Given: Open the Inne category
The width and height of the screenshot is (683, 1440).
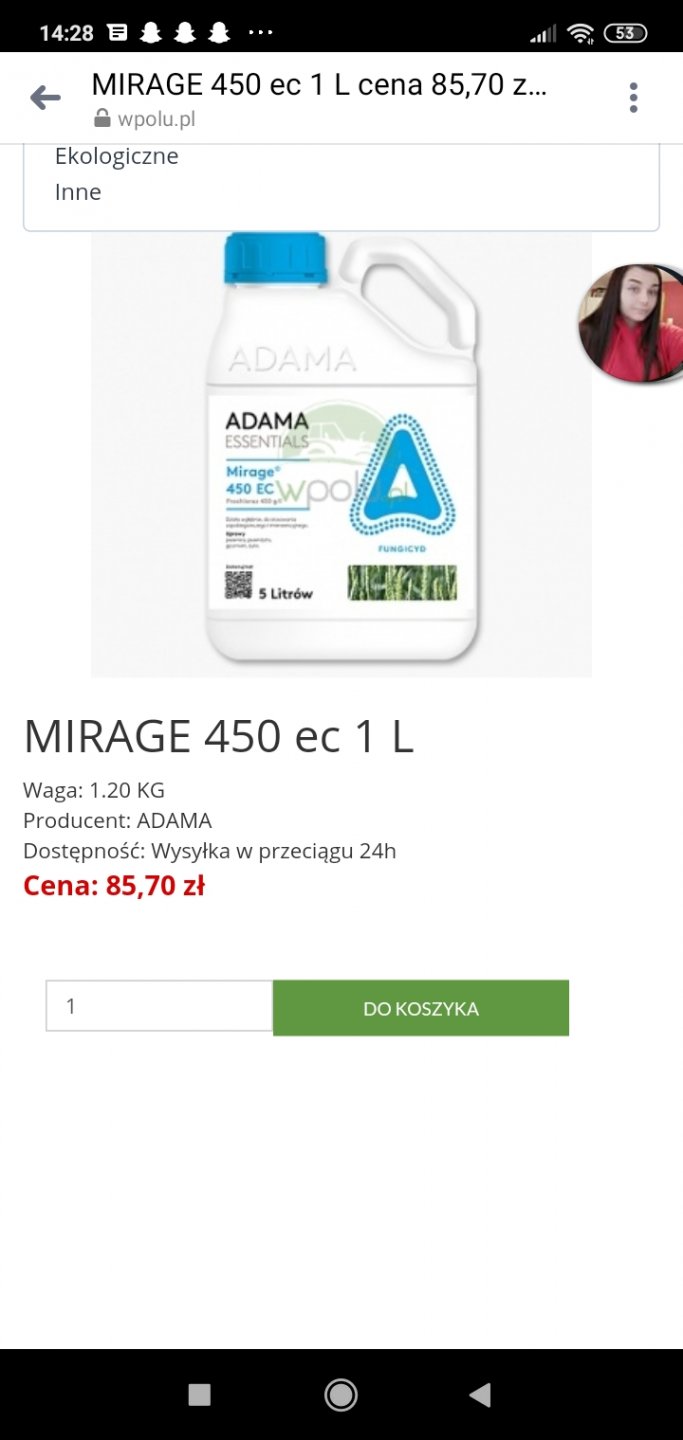Looking at the screenshot, I should (x=78, y=192).
